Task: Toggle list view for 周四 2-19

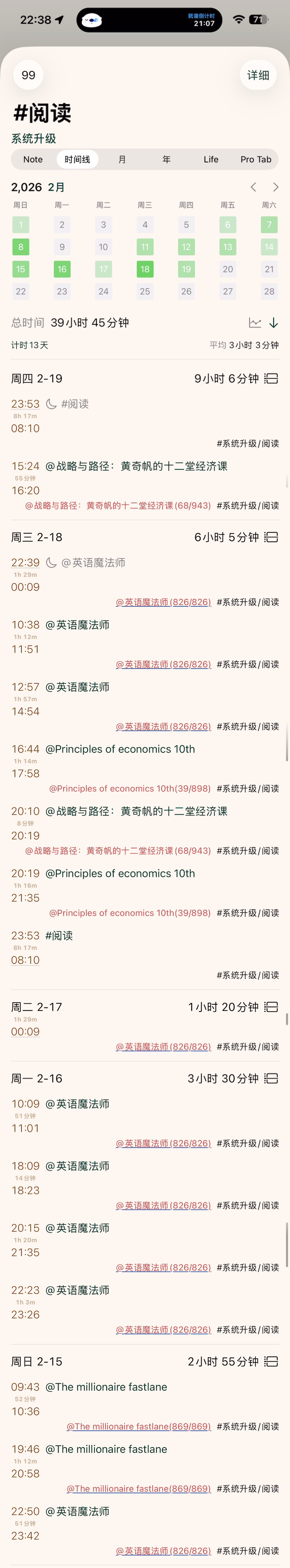Action: [x=271, y=379]
